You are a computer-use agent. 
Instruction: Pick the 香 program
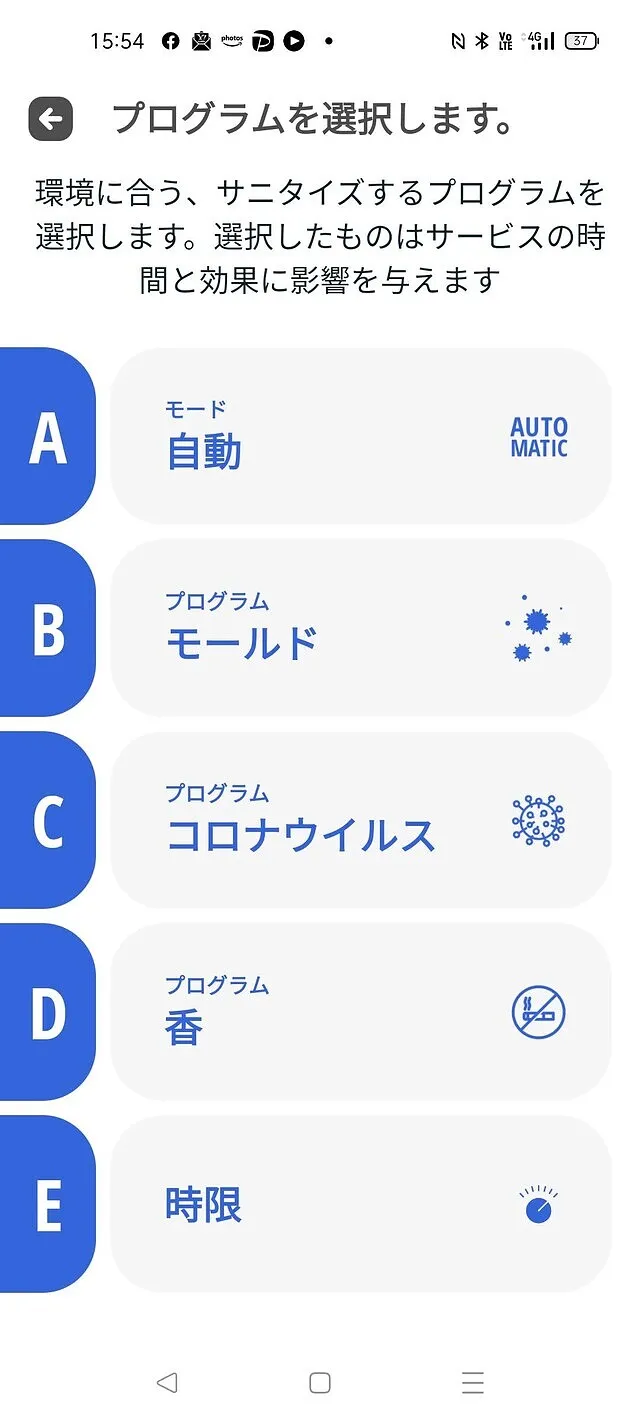pos(360,1013)
